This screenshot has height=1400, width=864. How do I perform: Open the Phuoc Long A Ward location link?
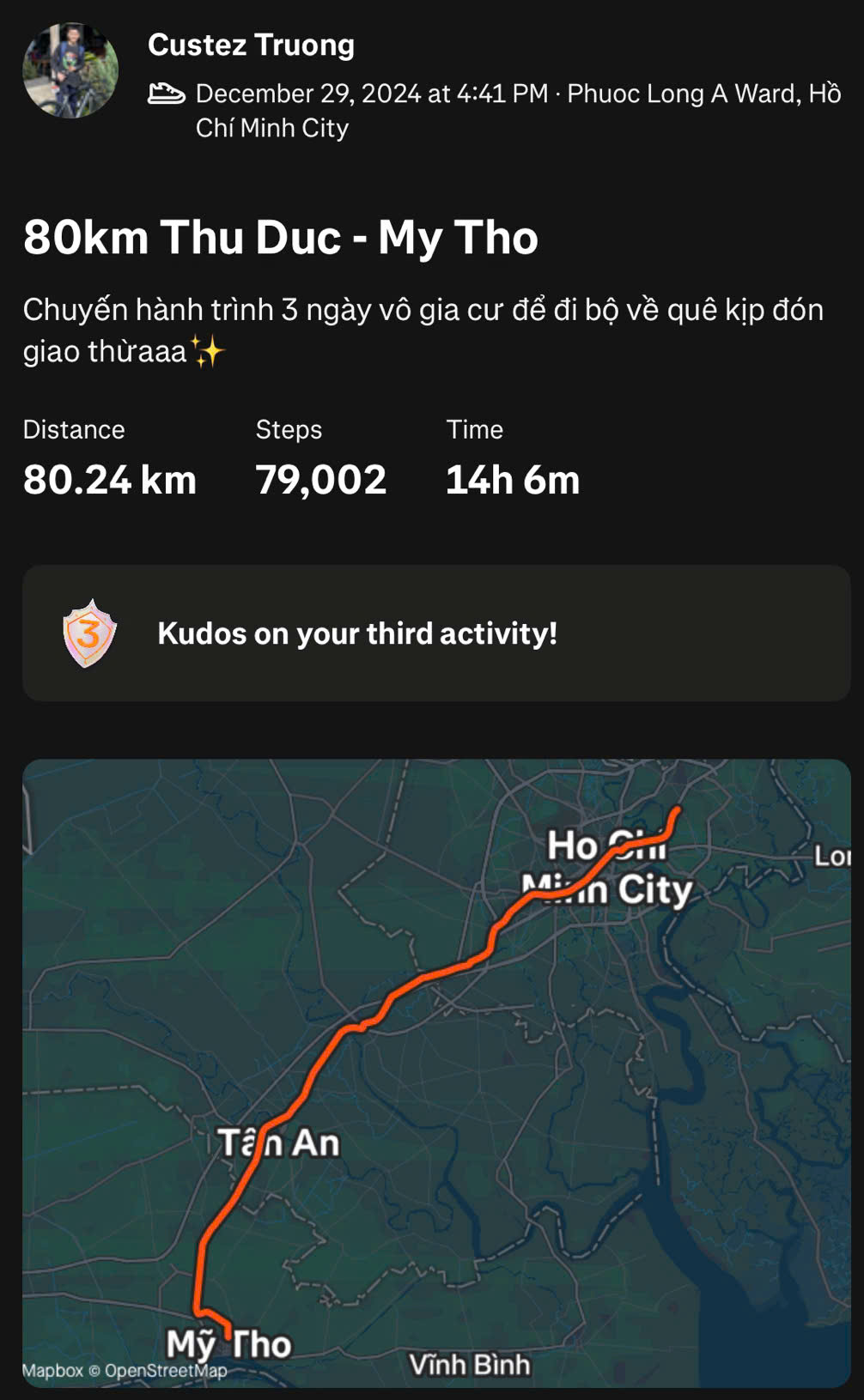(678, 94)
